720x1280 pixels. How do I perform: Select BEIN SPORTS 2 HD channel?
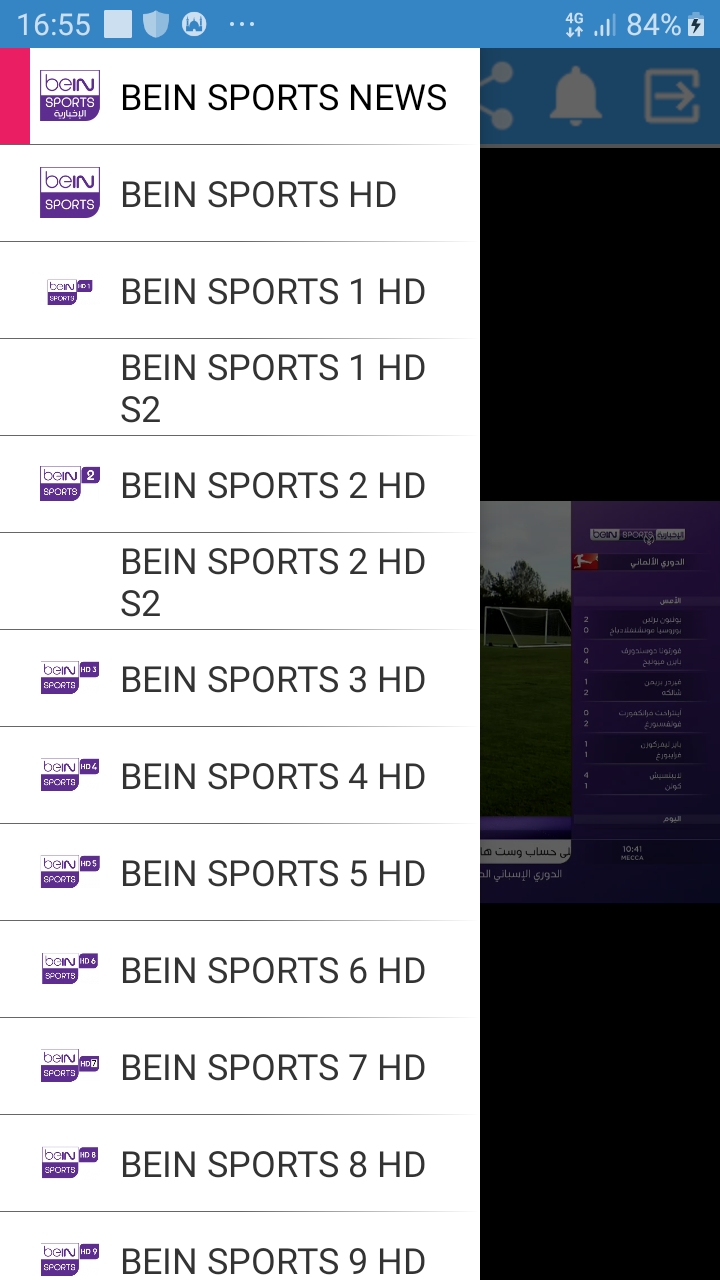(240, 485)
